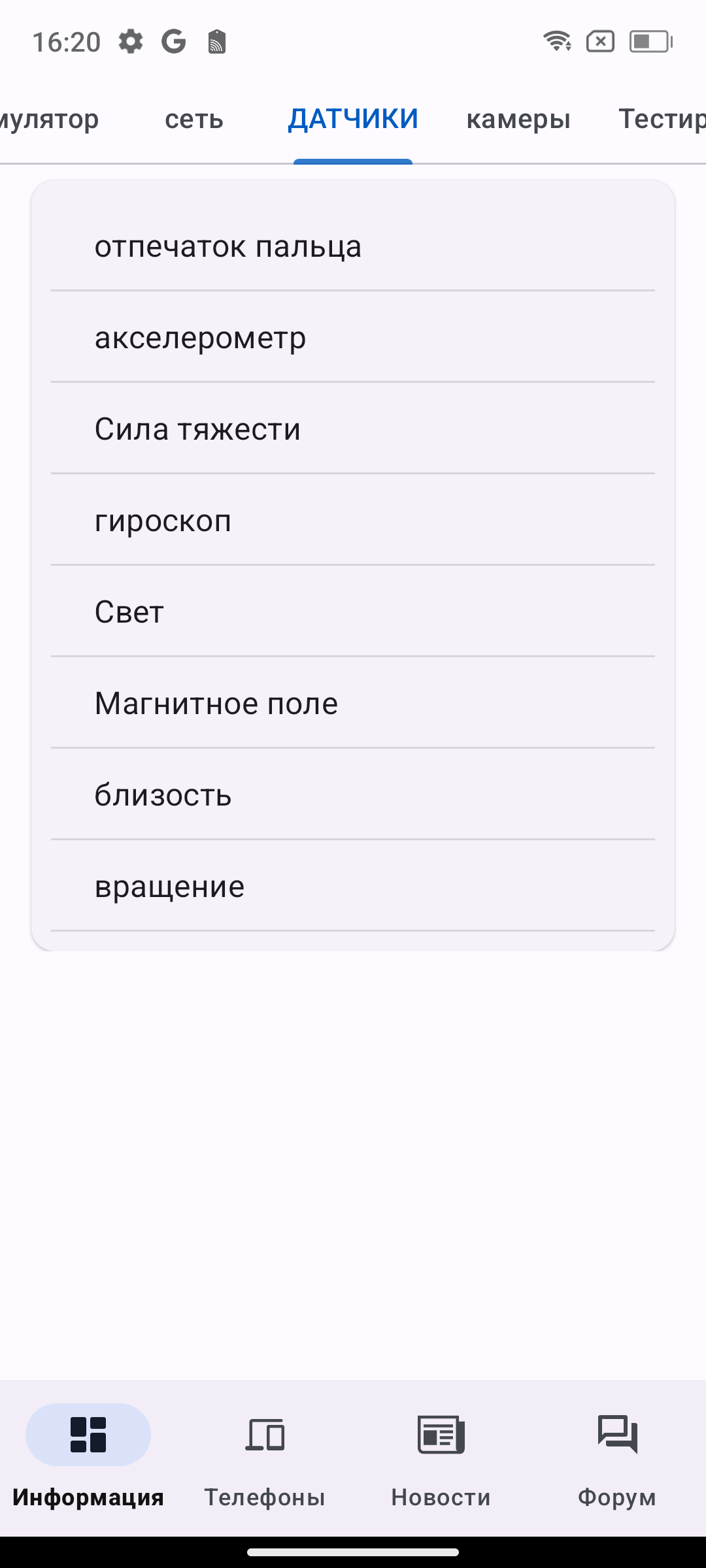Select the Информация bottom navigation item

point(88,1458)
